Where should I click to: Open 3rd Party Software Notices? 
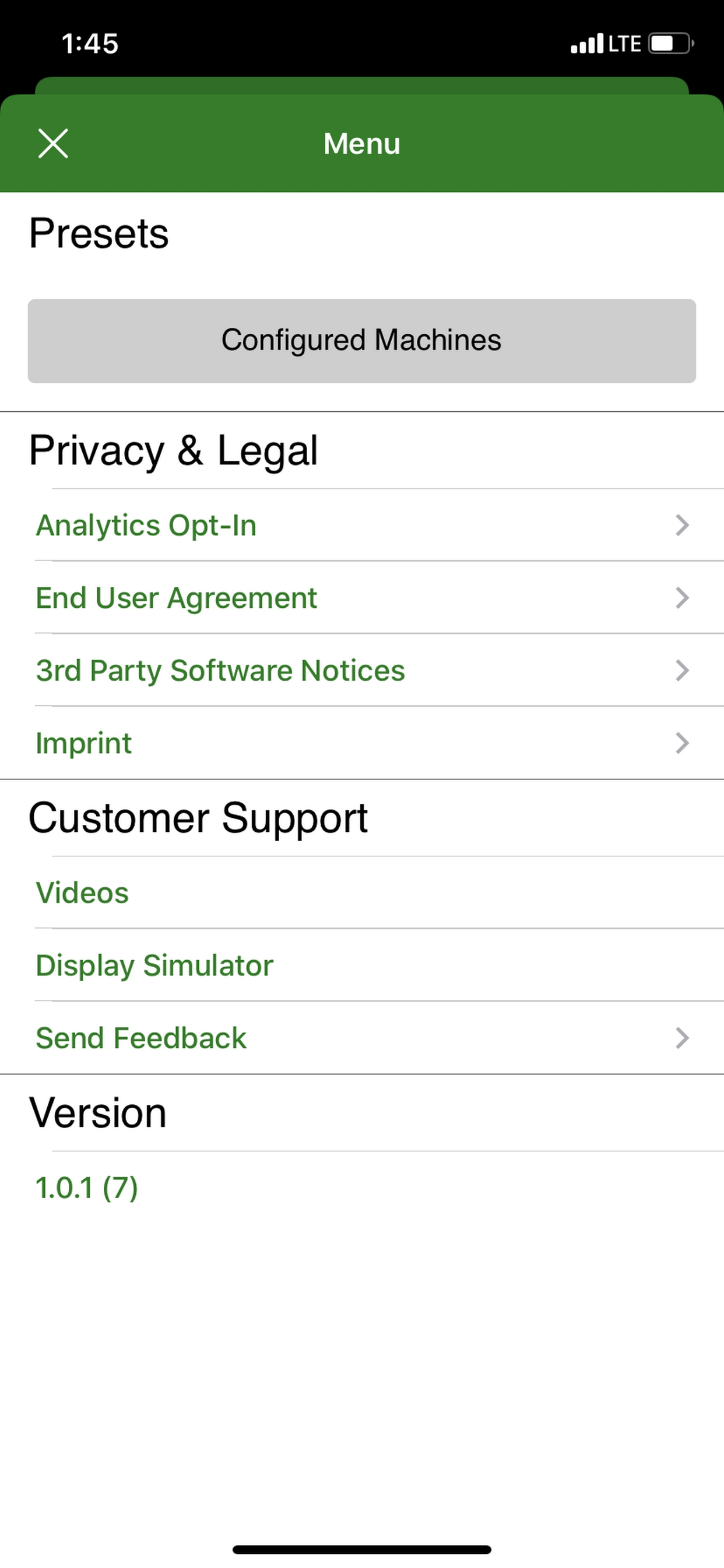point(220,670)
